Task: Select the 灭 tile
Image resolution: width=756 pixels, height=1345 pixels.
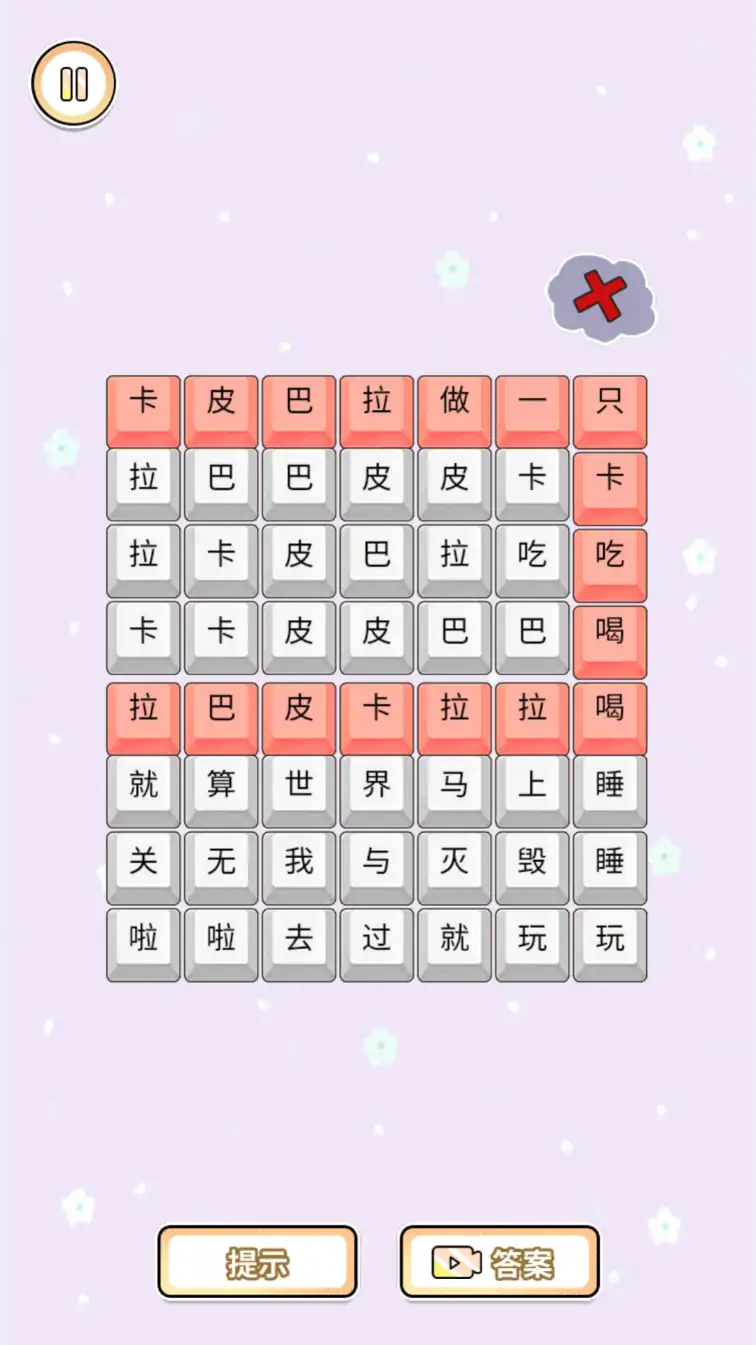Action: (454, 861)
